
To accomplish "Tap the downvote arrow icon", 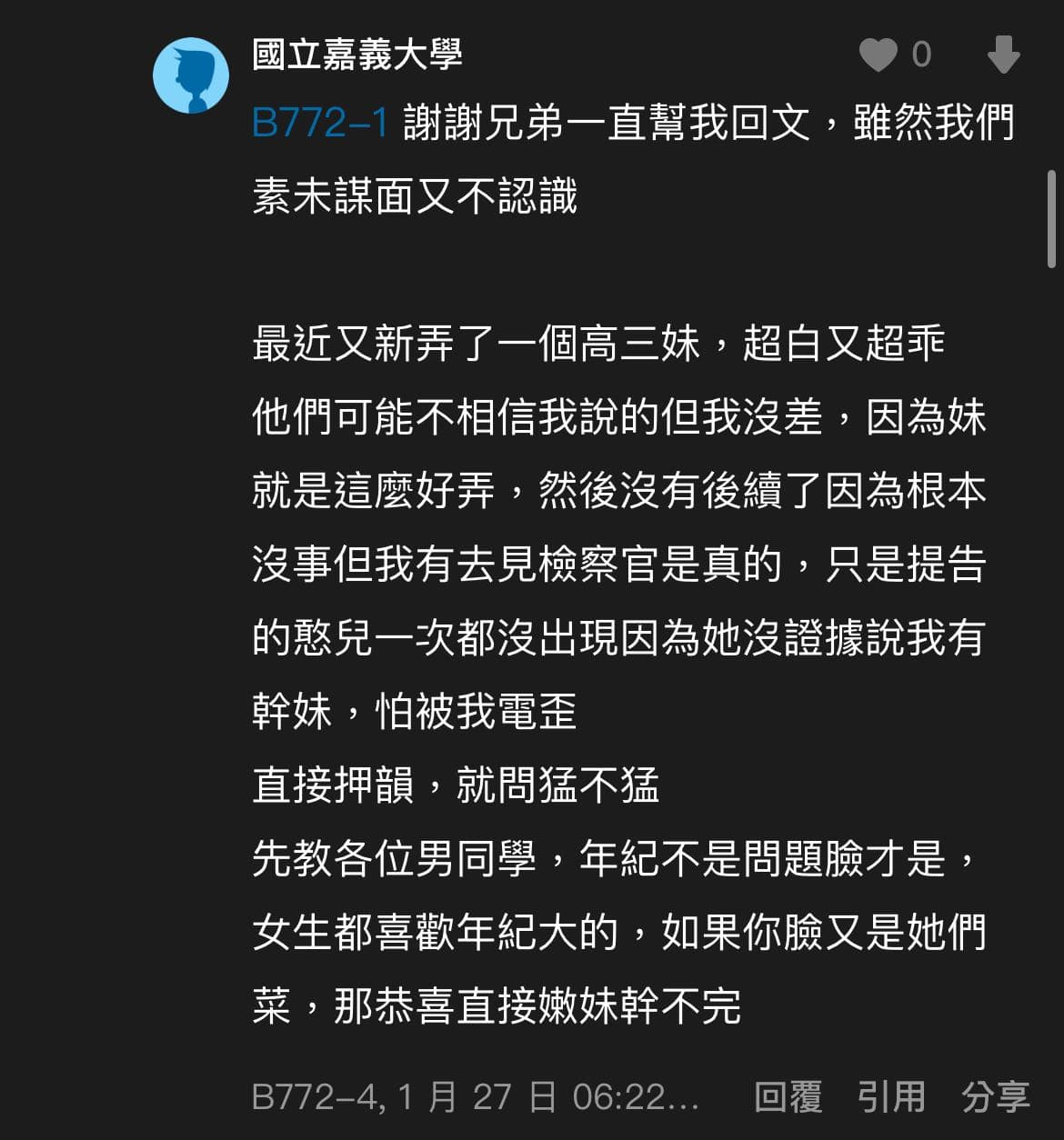I will 1003,55.
